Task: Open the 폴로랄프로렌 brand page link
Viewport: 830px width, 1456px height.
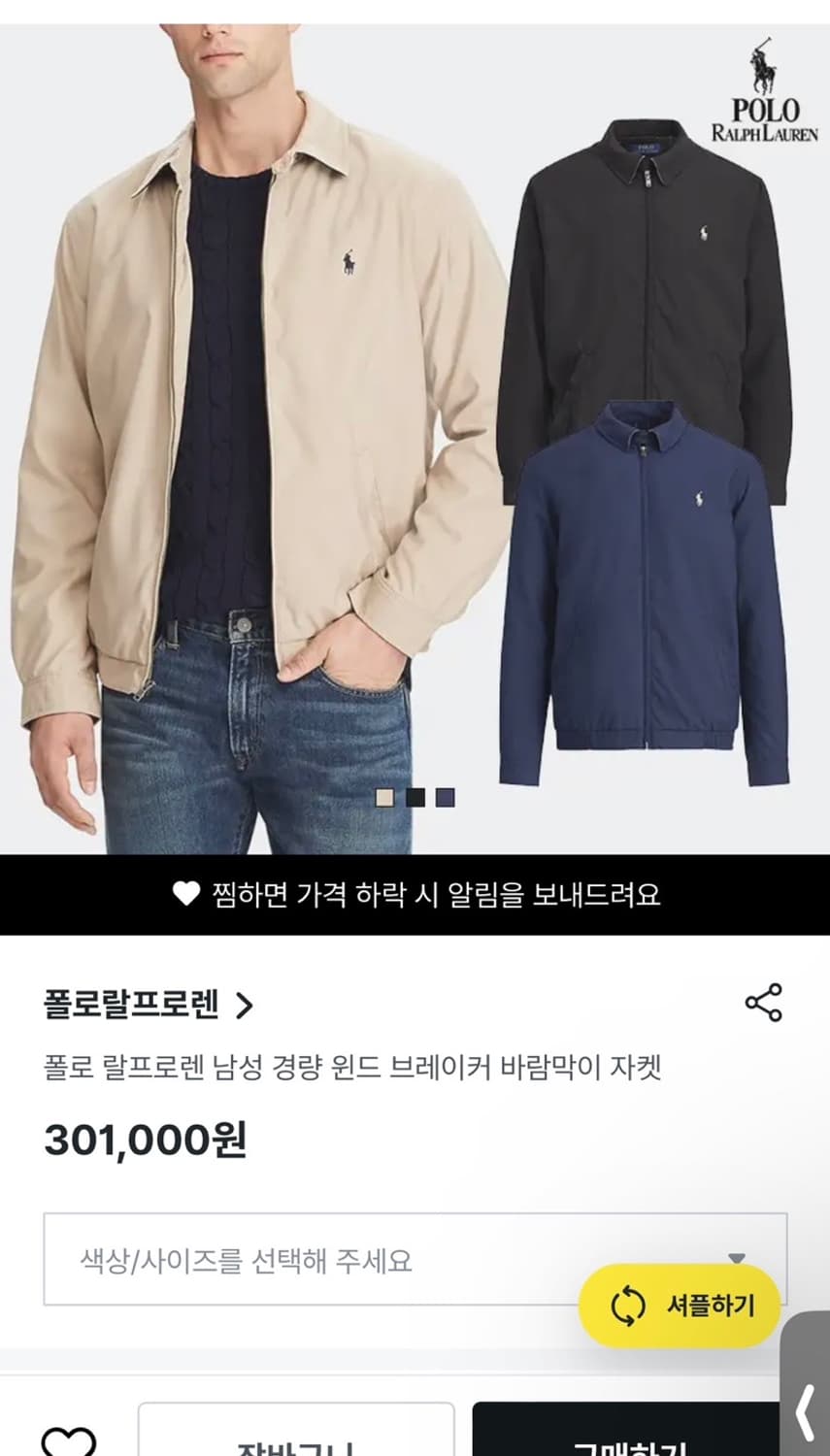Action: [136, 1005]
